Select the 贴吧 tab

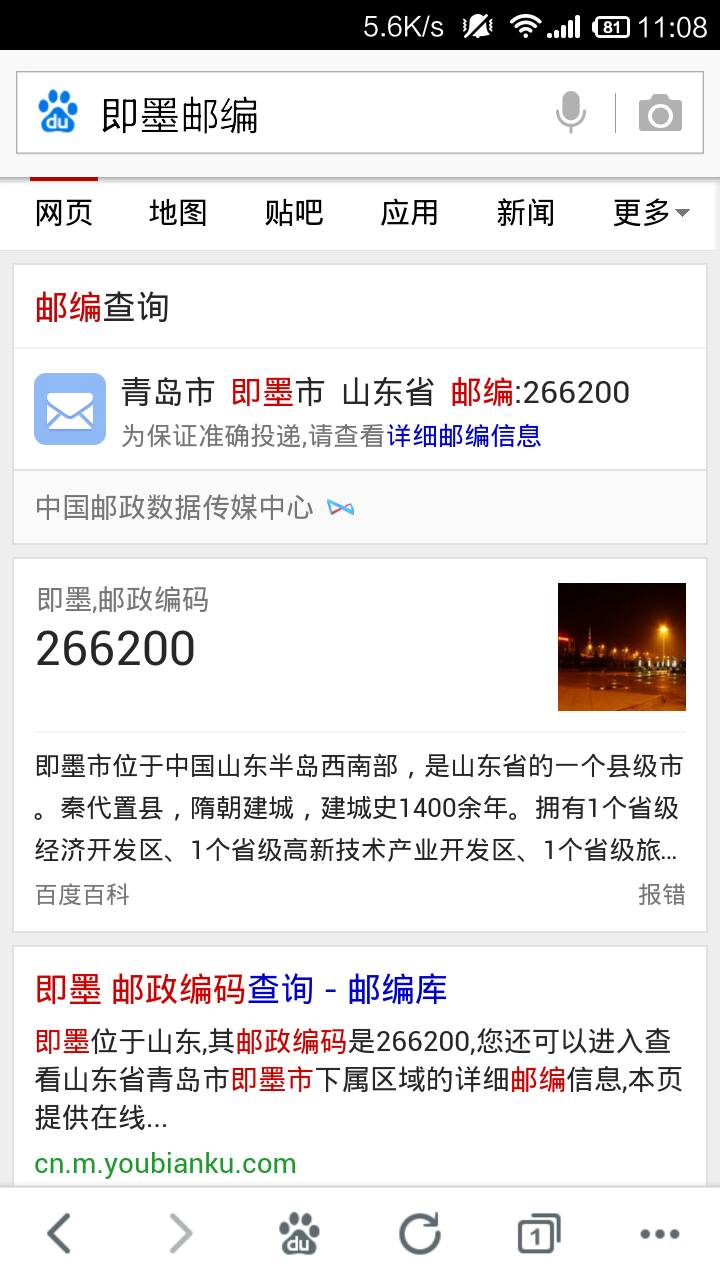point(293,213)
